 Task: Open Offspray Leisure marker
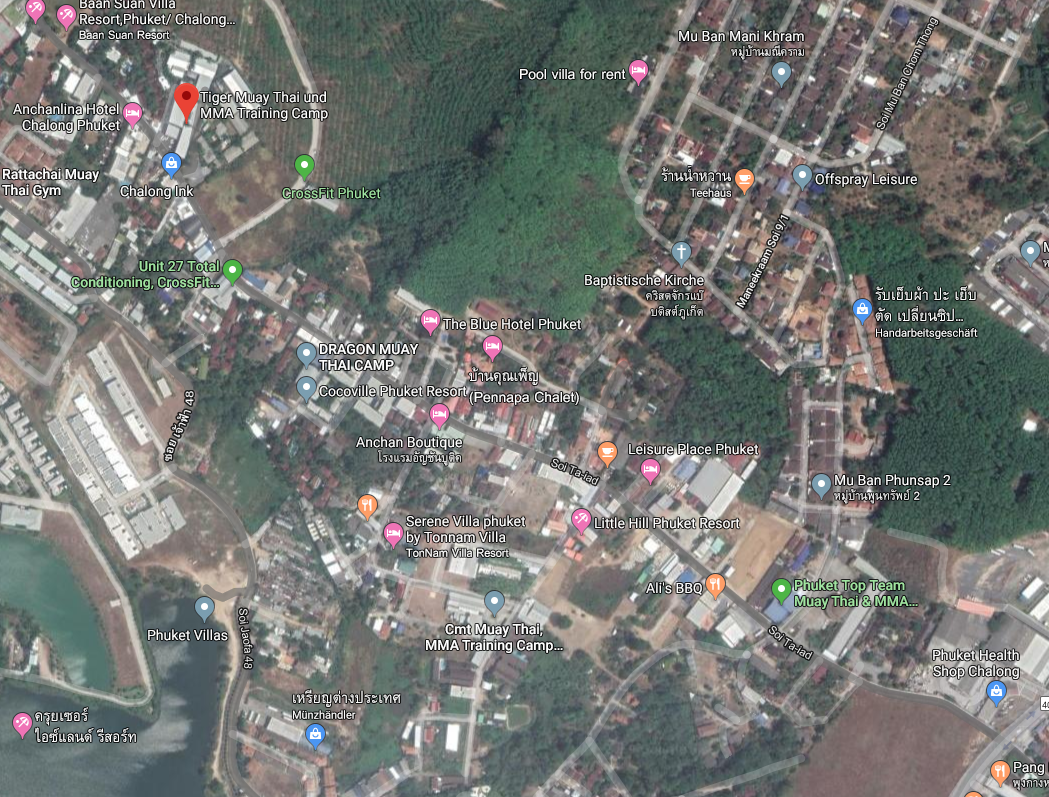click(x=802, y=177)
